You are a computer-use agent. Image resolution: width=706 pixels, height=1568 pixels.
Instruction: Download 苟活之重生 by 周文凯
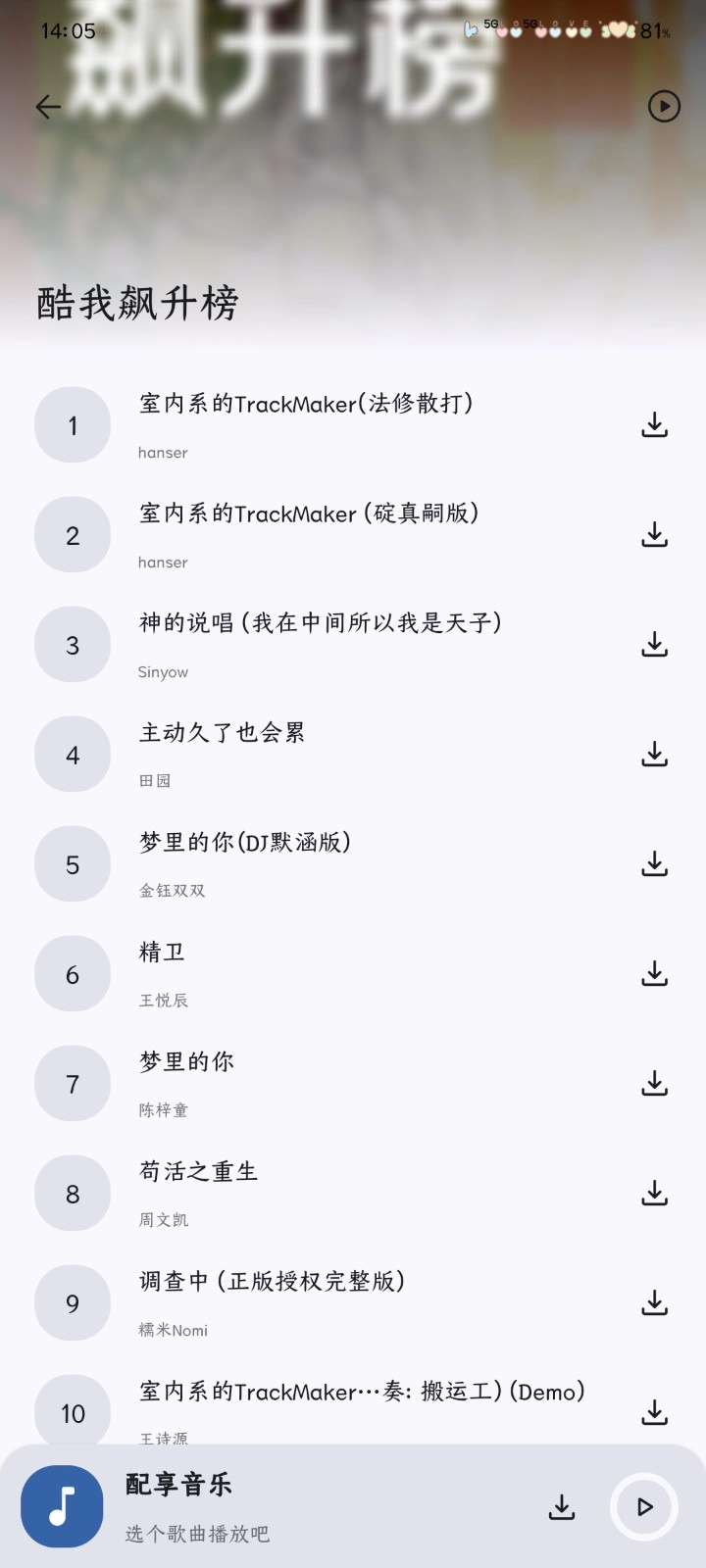click(x=654, y=1193)
